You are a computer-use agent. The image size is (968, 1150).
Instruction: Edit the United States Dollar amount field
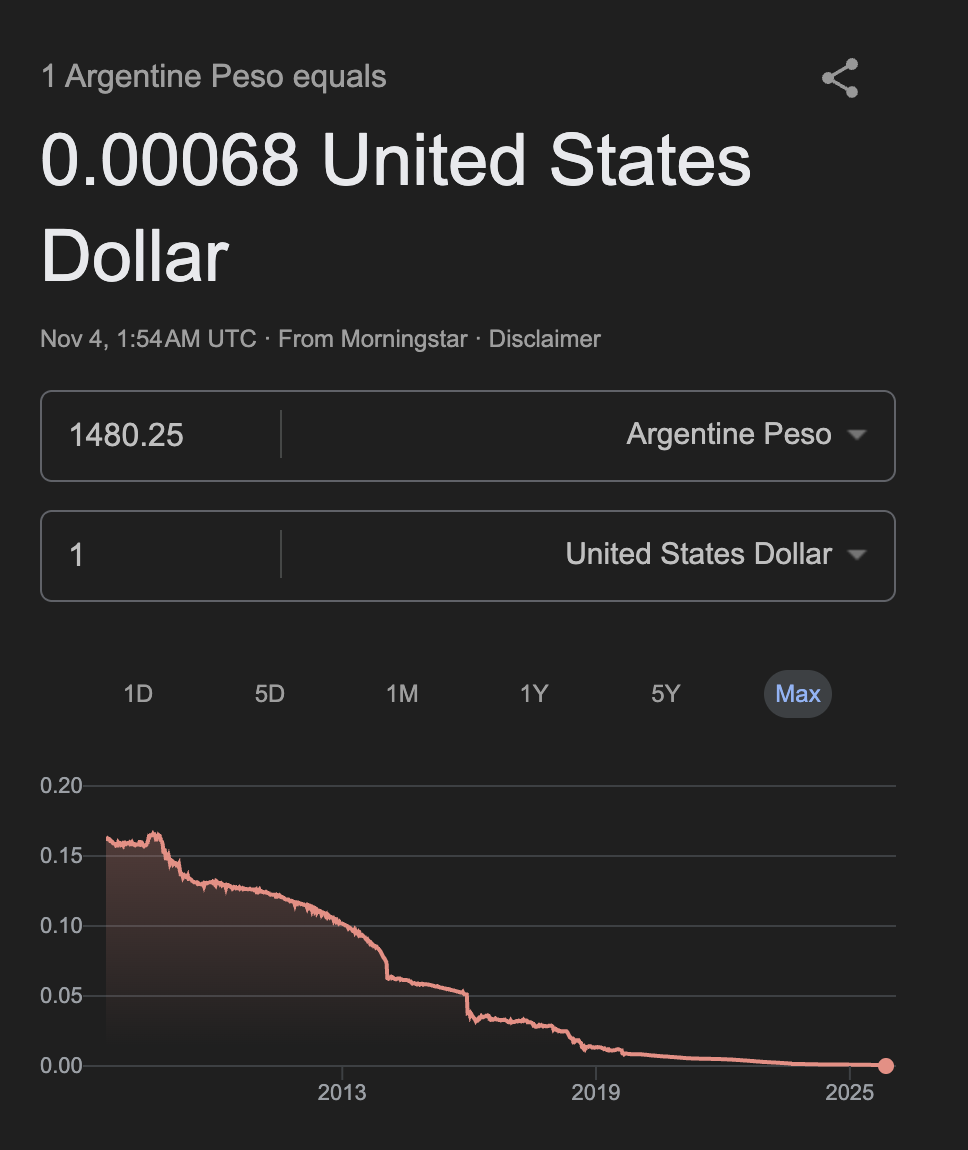(x=160, y=555)
